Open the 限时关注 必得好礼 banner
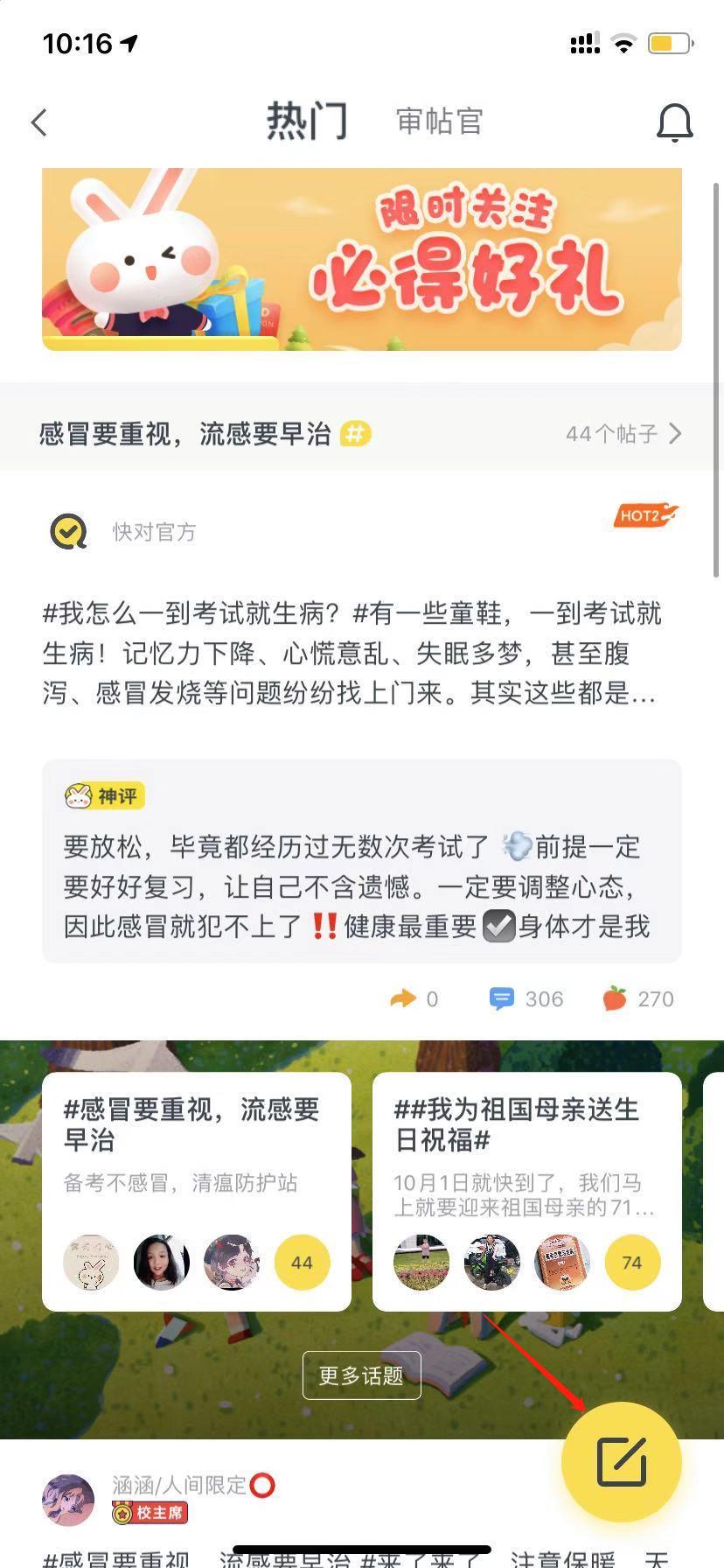 click(x=362, y=259)
